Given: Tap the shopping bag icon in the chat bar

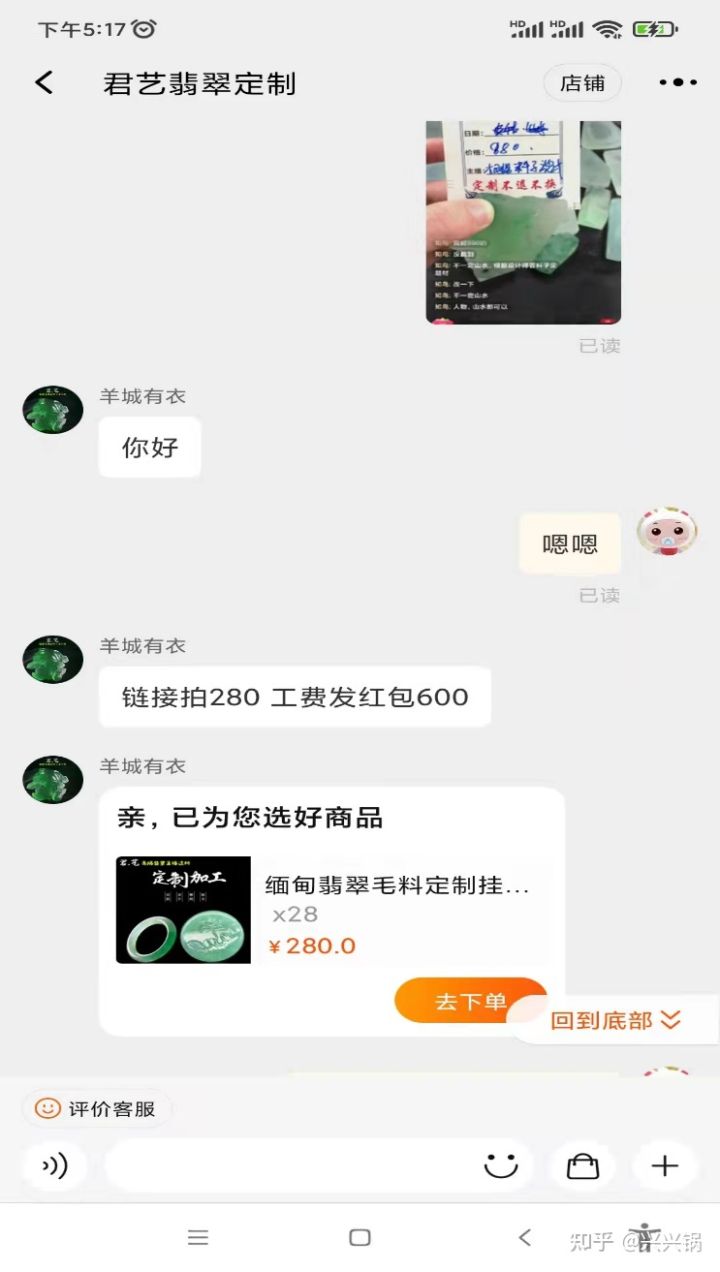Looking at the screenshot, I should 583,1166.
